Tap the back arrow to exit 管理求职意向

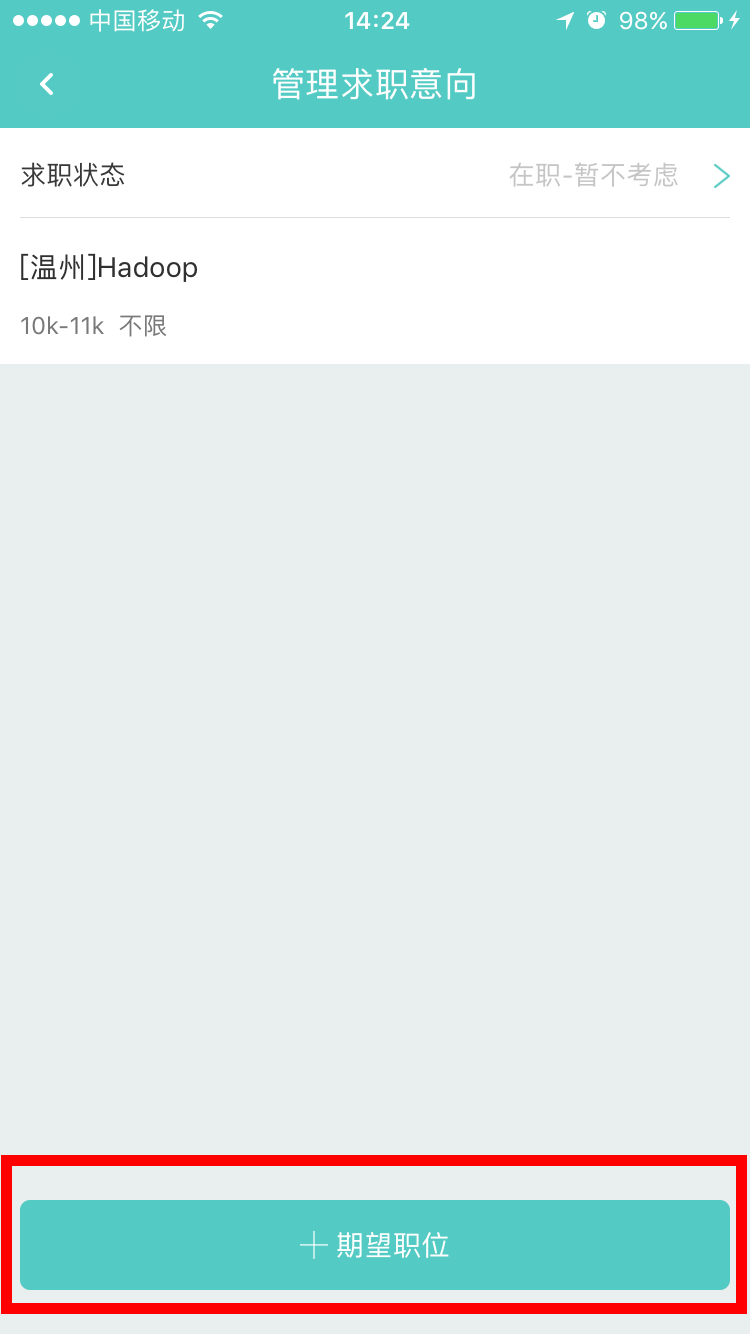pyautogui.click(x=46, y=84)
